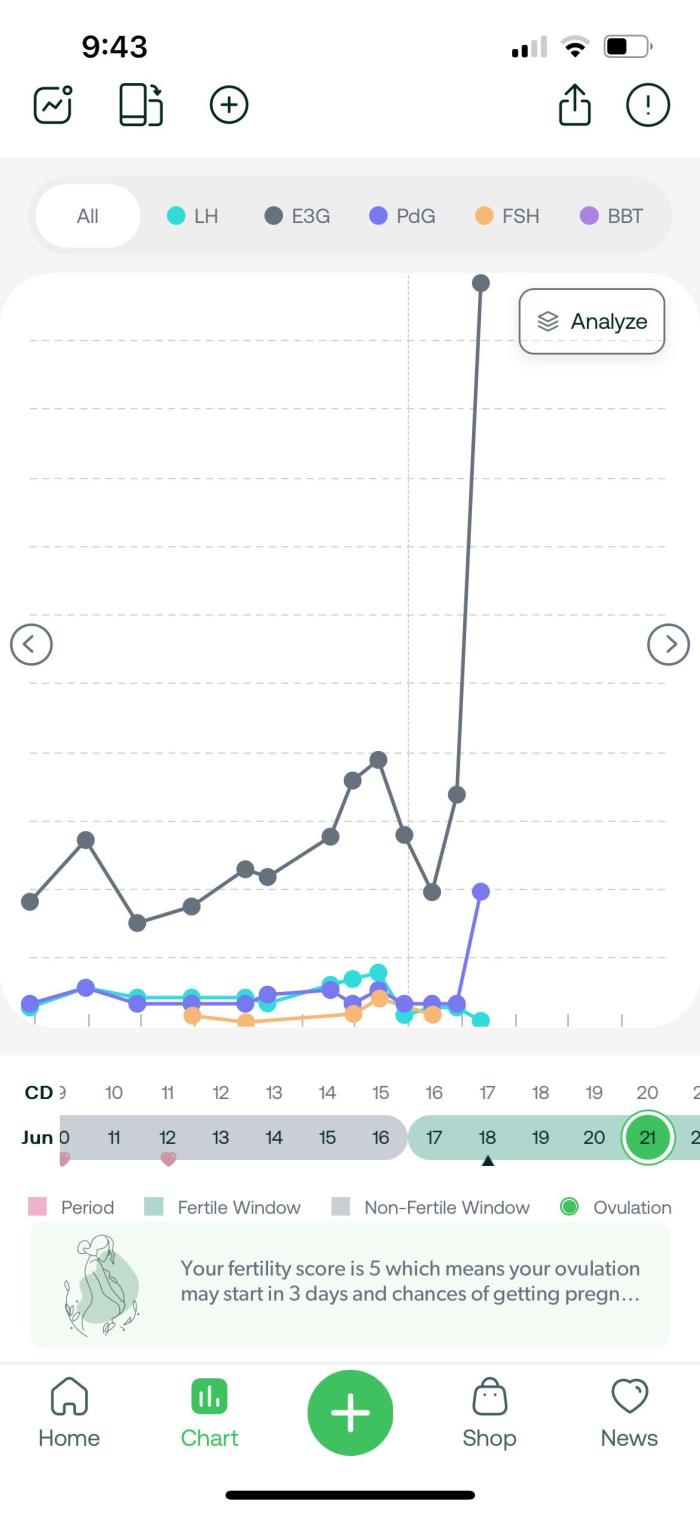
Task: Share the hormone chart
Action: (575, 104)
